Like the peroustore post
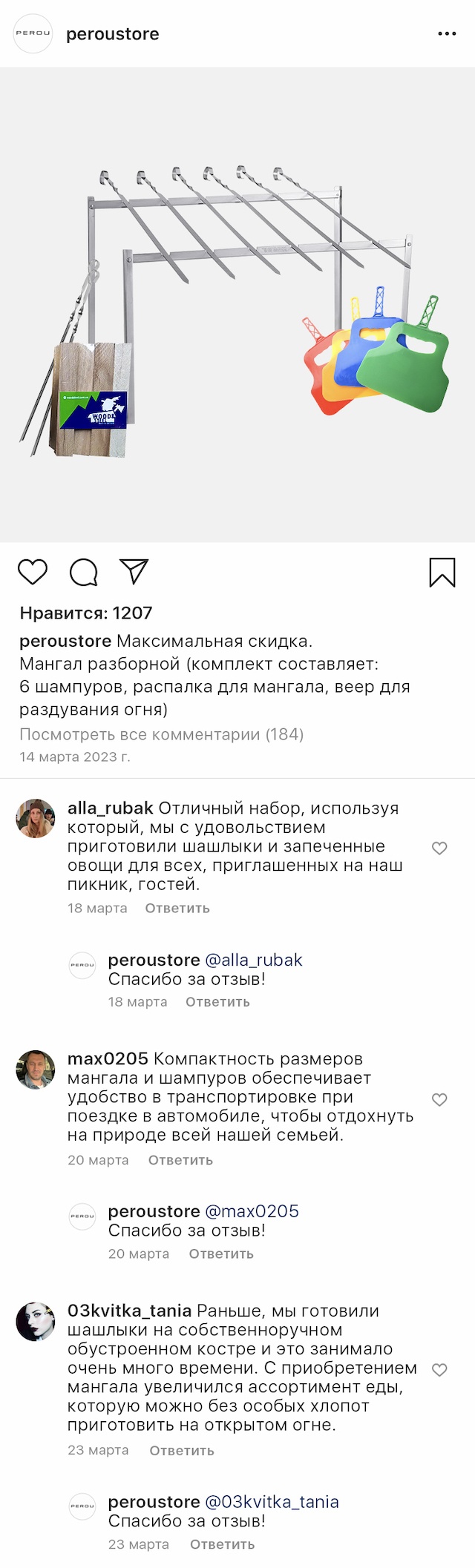Screen dimensions: 475x1568 coord(33,572)
